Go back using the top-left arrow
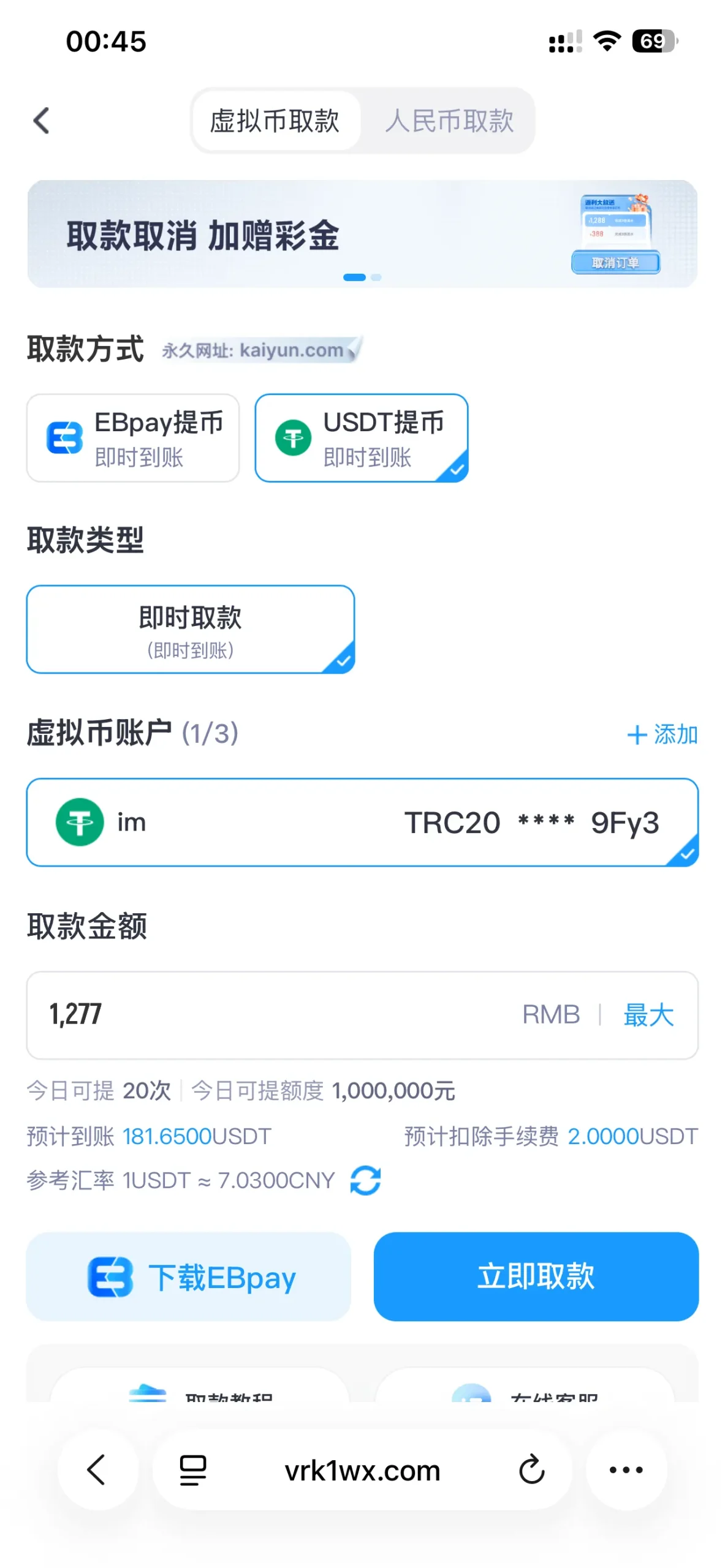 click(x=41, y=121)
